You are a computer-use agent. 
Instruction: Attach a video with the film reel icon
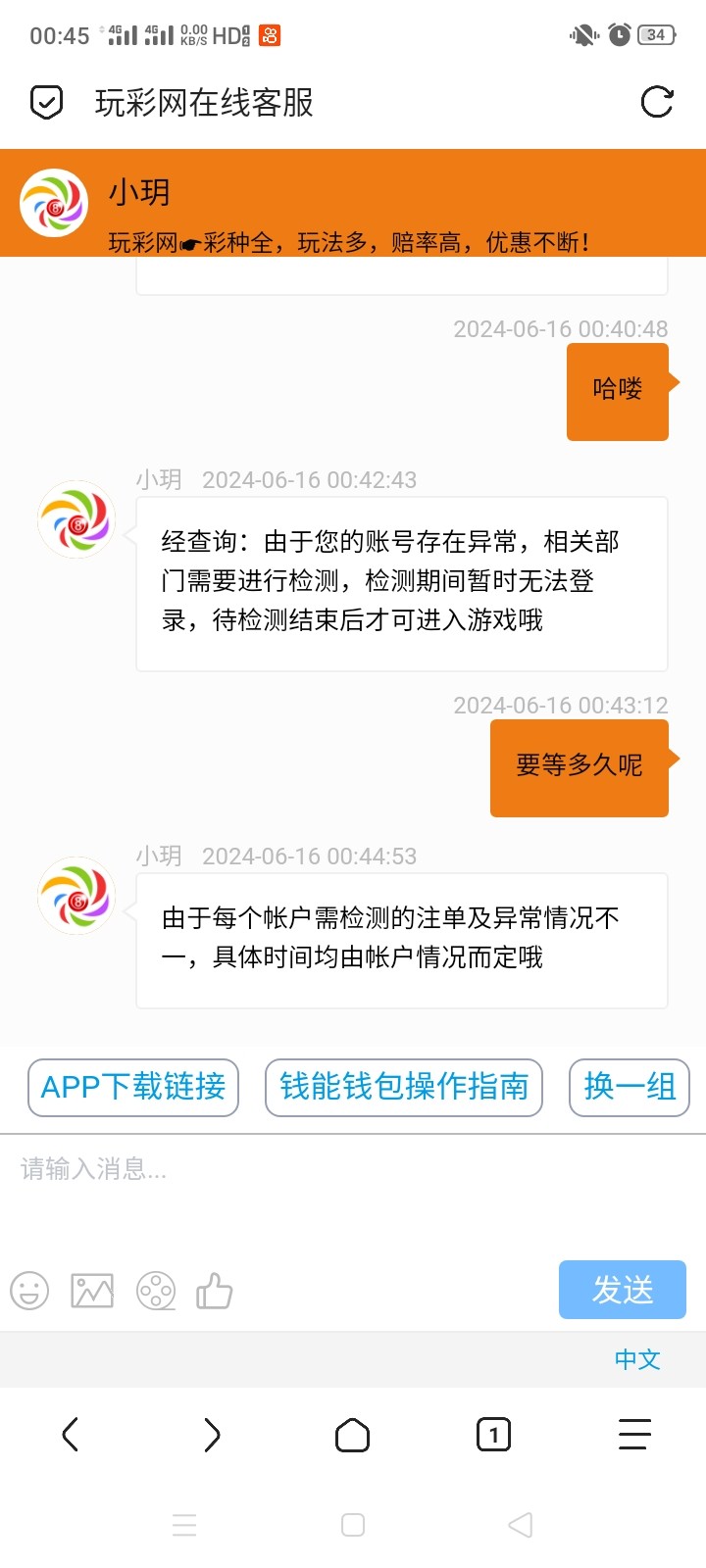pos(156,1291)
